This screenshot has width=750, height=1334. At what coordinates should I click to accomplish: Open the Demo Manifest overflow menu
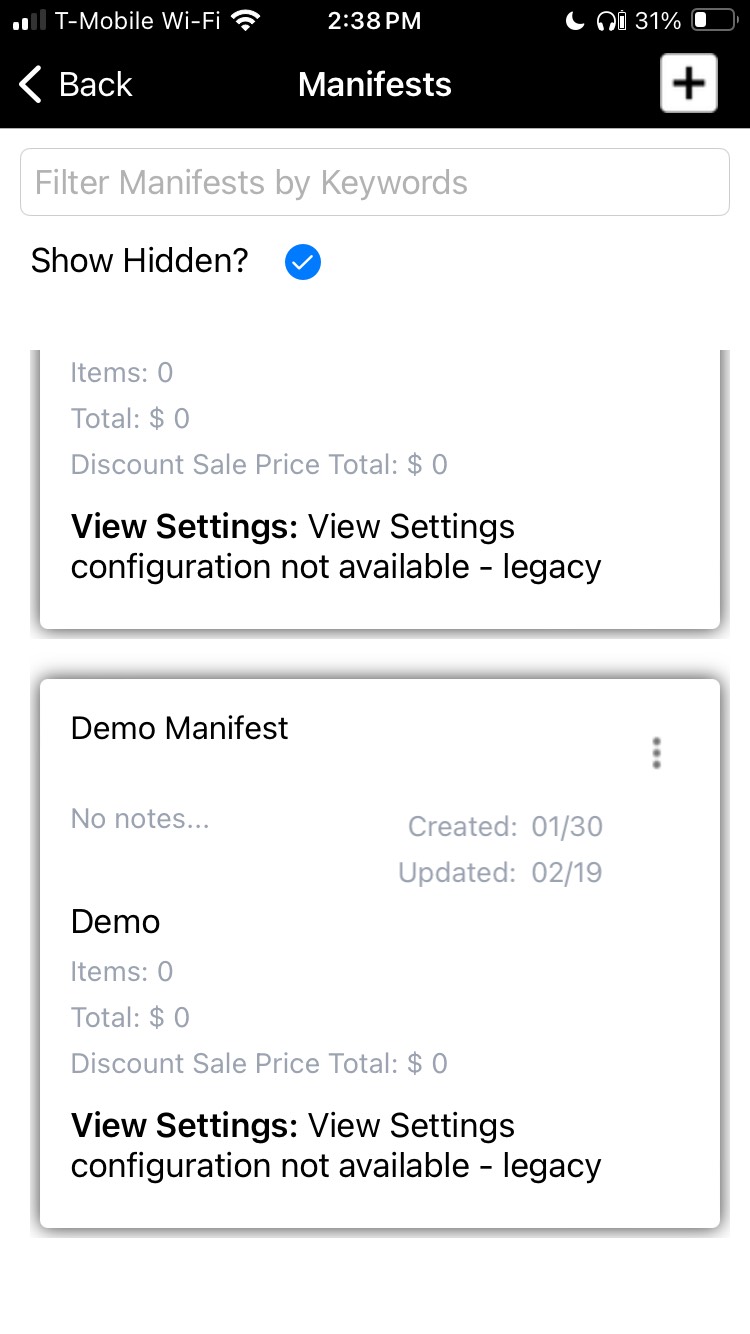click(656, 753)
